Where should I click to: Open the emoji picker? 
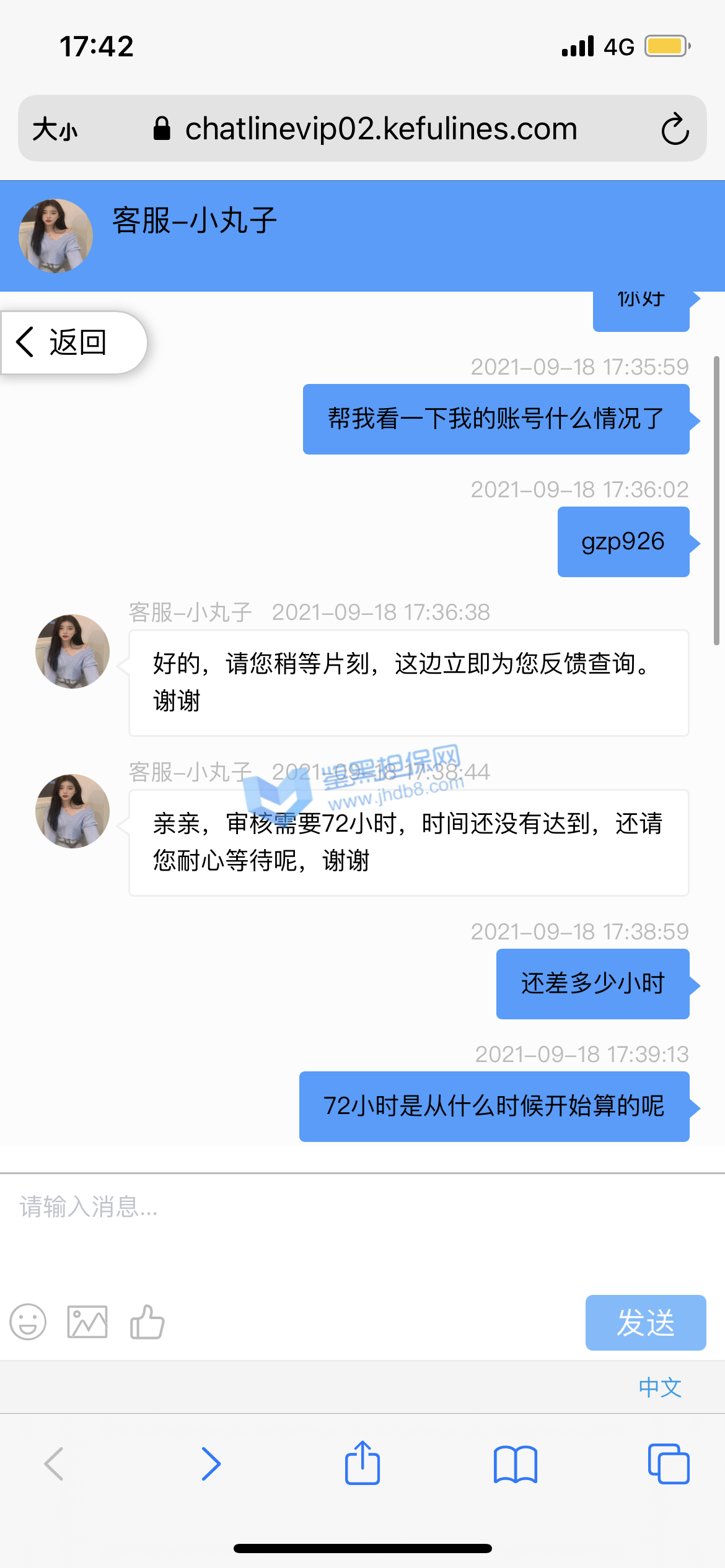tap(28, 1322)
